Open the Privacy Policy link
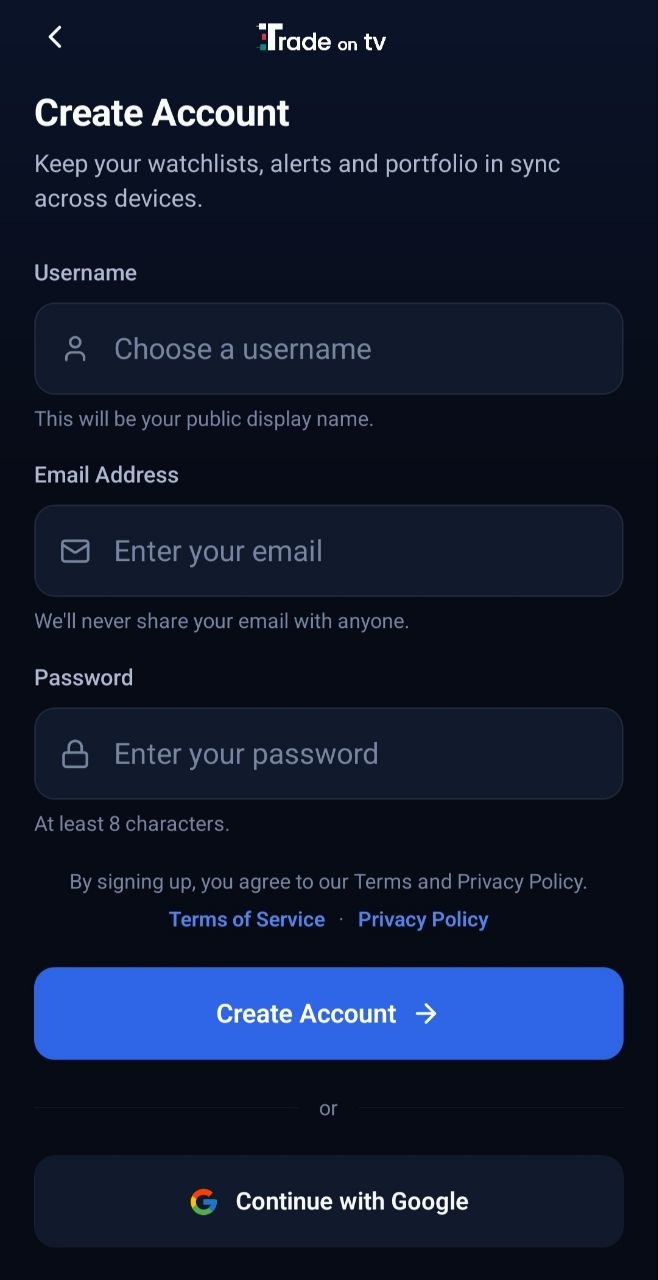Screen dimensions: 658x1280 coord(423,919)
